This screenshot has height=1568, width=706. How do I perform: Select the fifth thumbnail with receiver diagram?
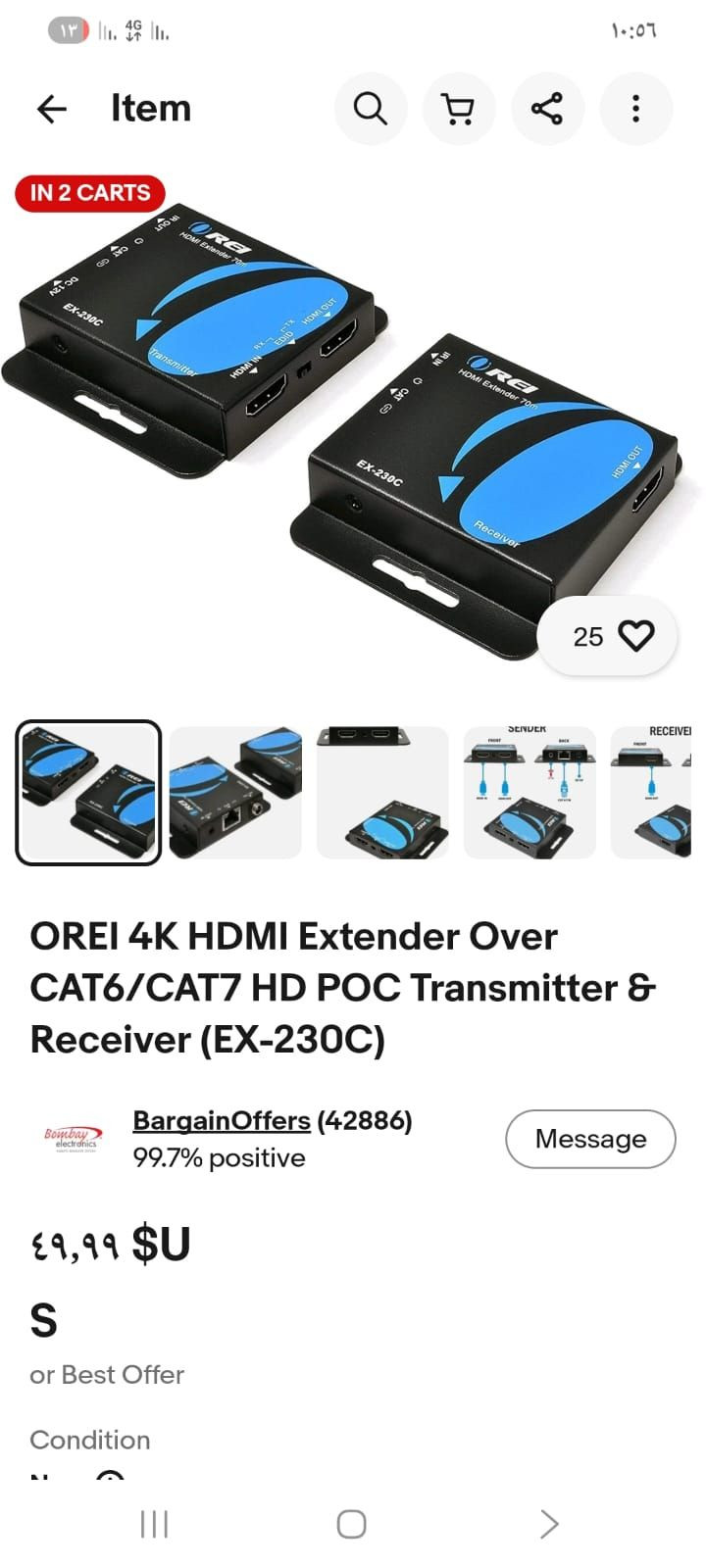tap(651, 793)
